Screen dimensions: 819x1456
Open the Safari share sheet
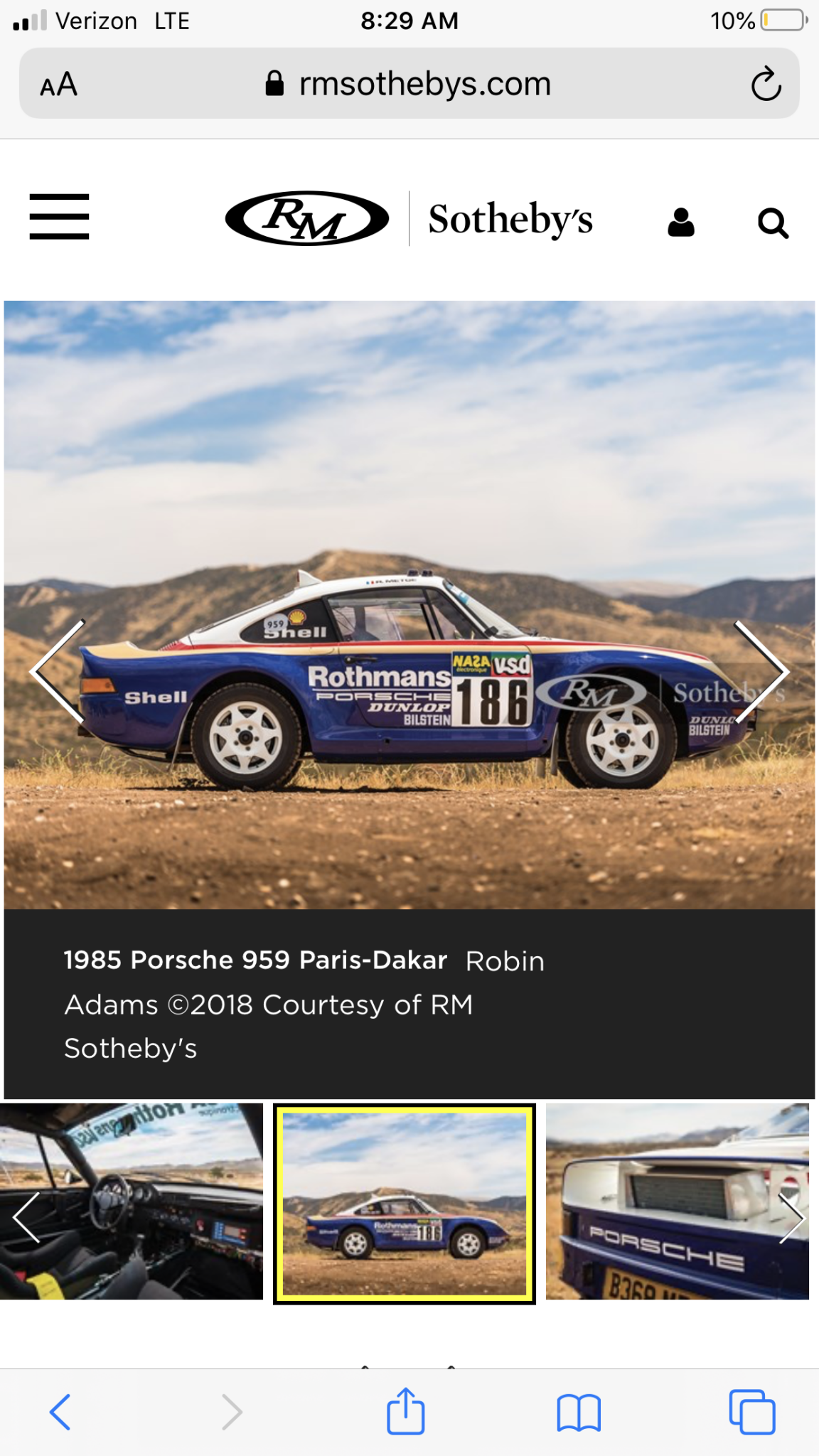[x=406, y=1410]
